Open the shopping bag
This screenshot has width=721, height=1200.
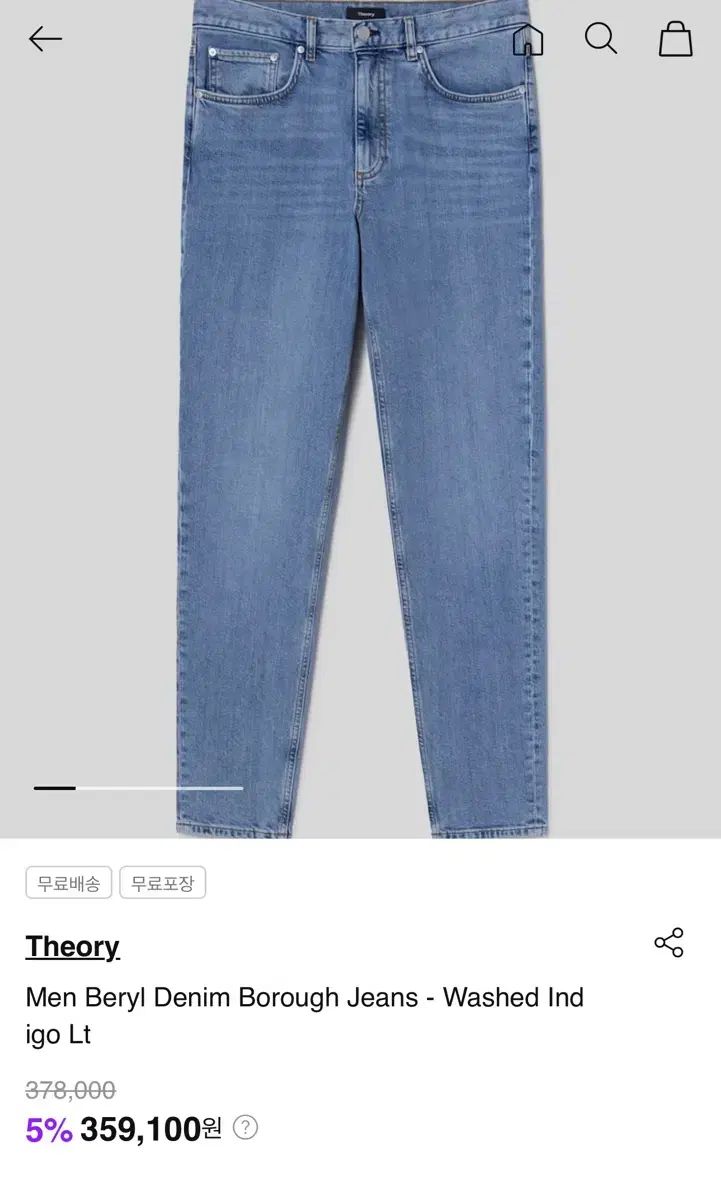click(x=676, y=39)
